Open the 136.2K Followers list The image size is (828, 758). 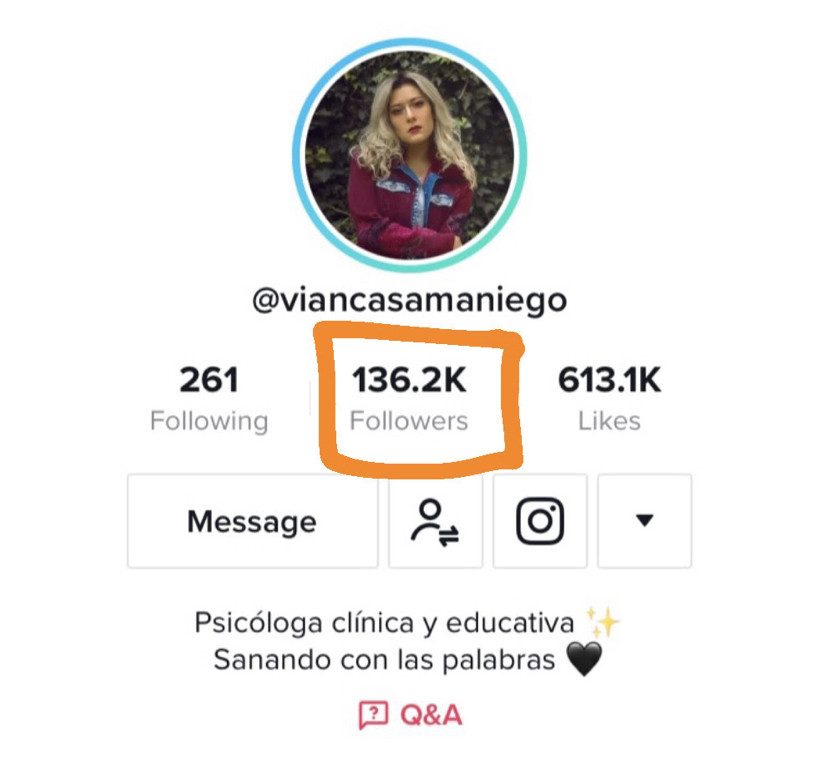point(409,399)
